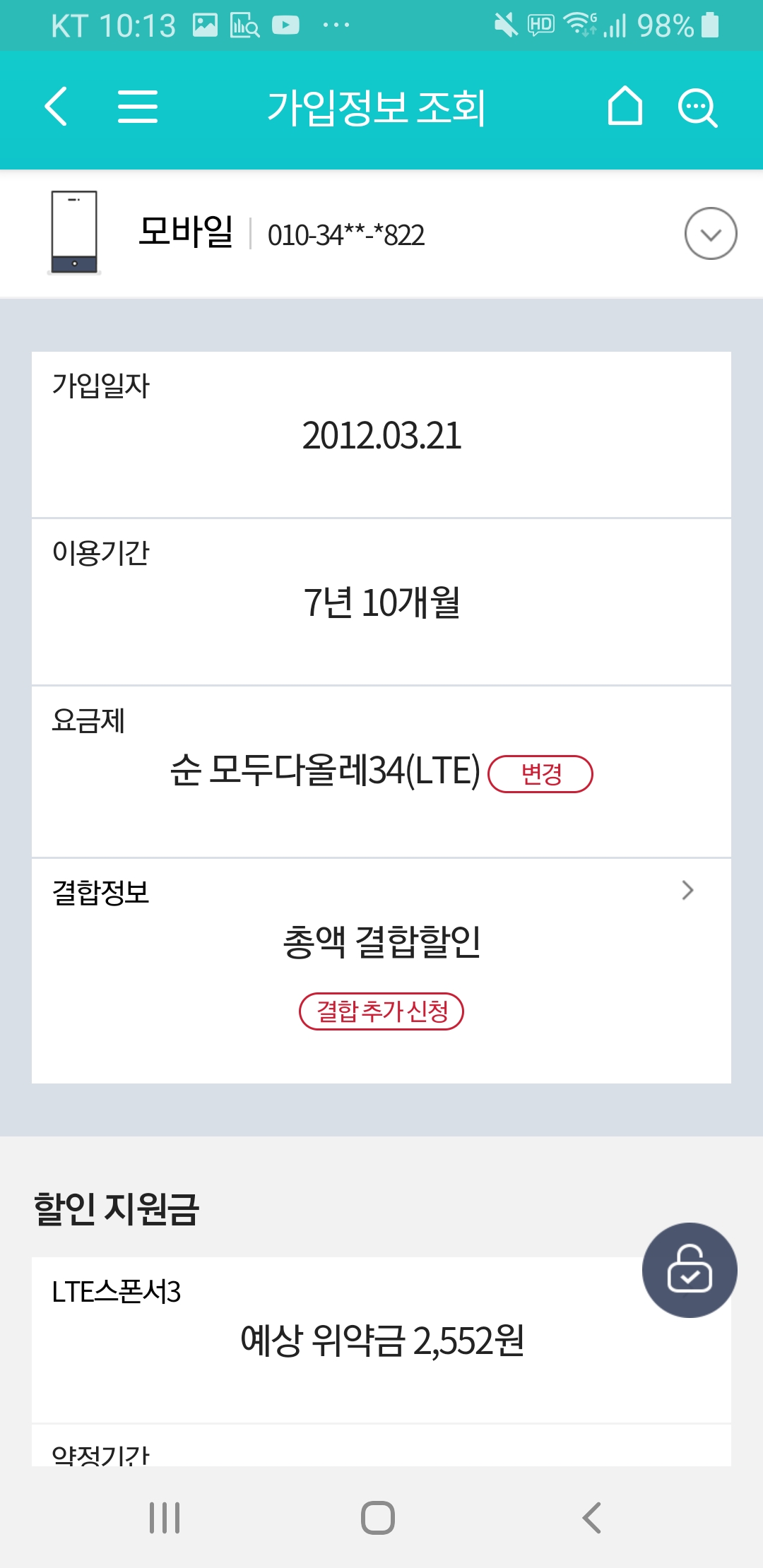The width and height of the screenshot is (763, 1568).
Task: Go back from 가입정보 조회 page
Action: click(56, 107)
